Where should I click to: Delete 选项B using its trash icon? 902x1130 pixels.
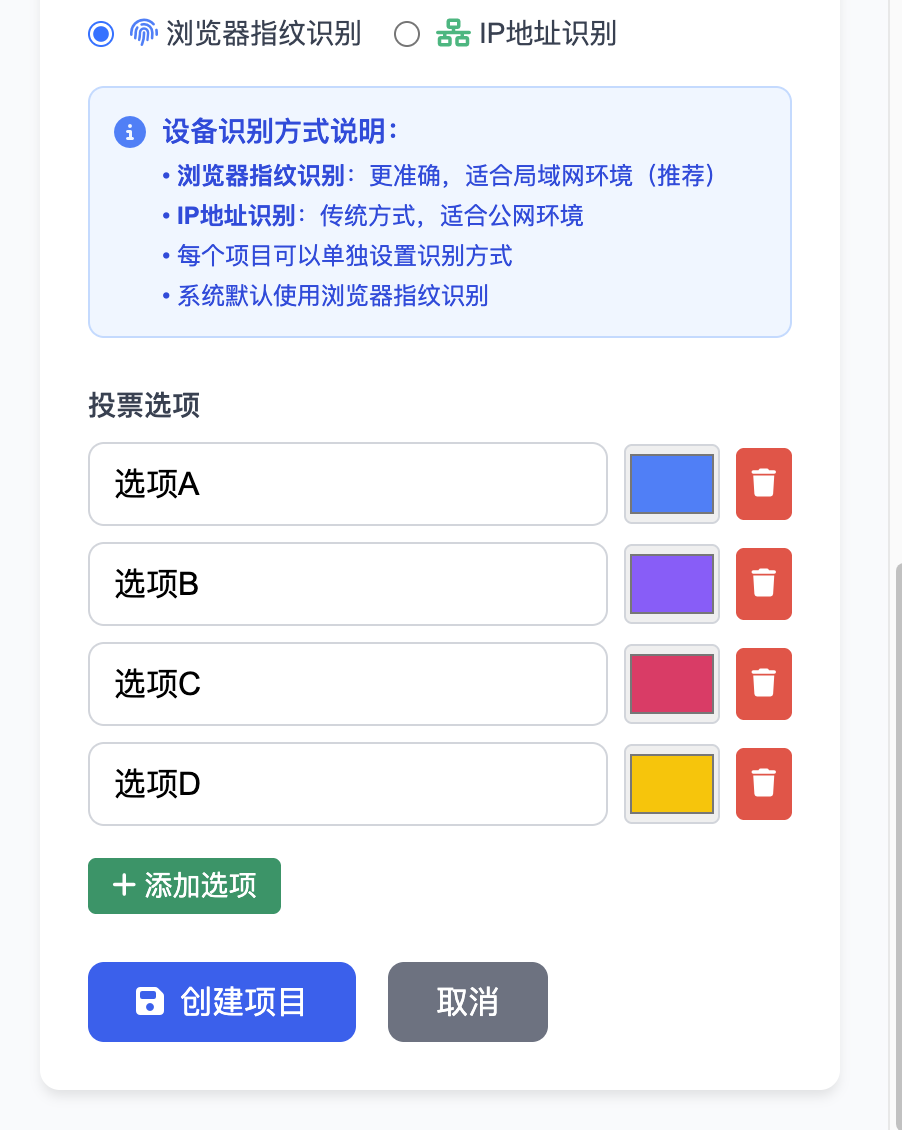tap(763, 584)
